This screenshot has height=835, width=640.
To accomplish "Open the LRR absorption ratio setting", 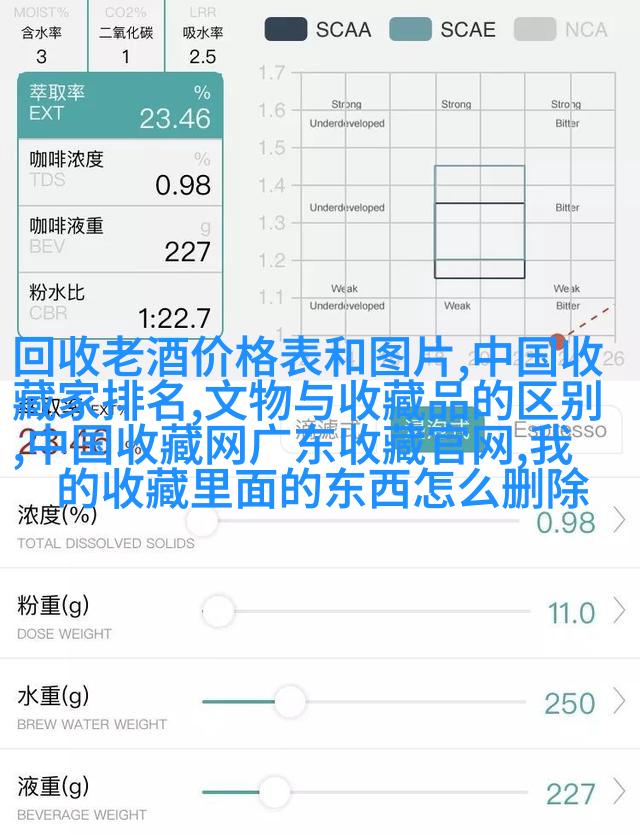I will [x=202, y=33].
